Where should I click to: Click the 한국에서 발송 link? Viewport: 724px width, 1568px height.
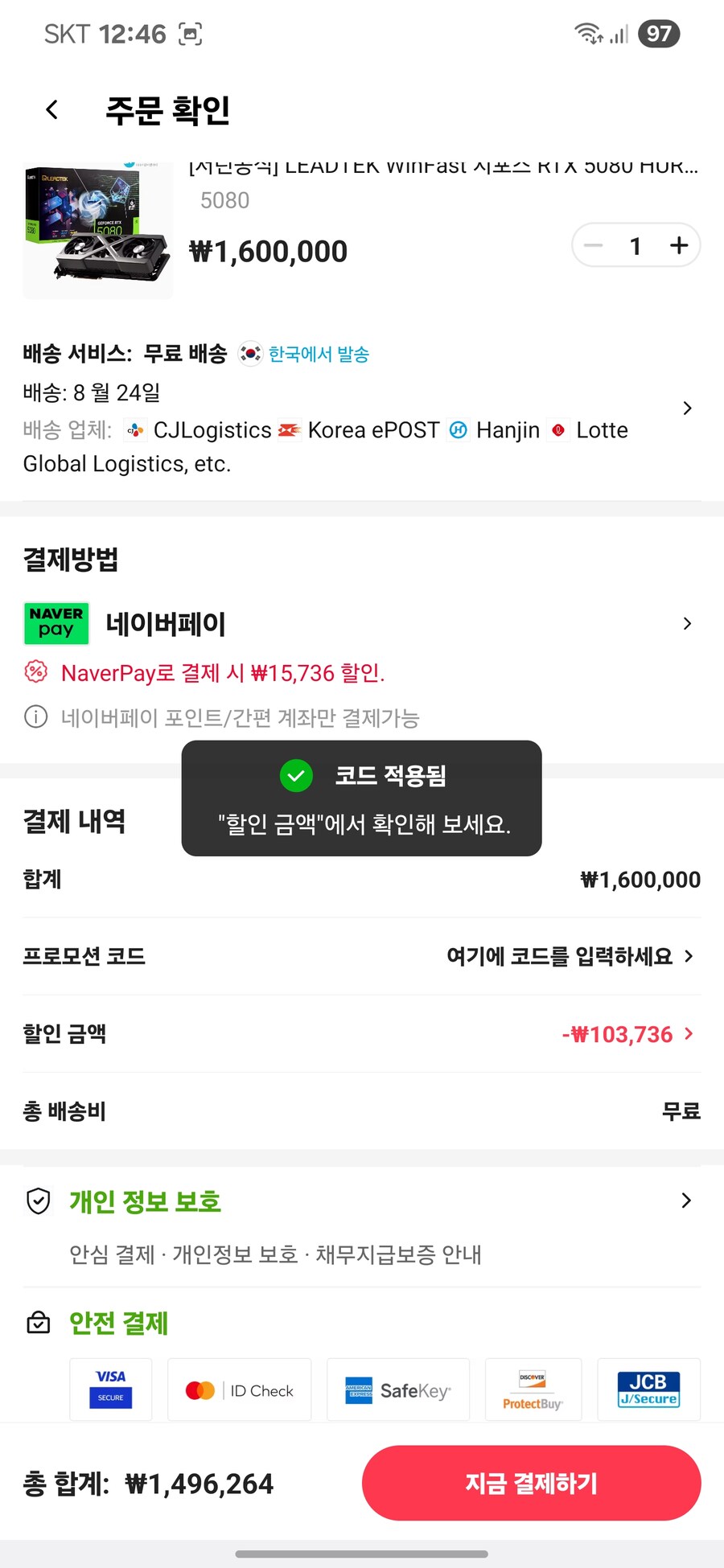click(x=317, y=354)
